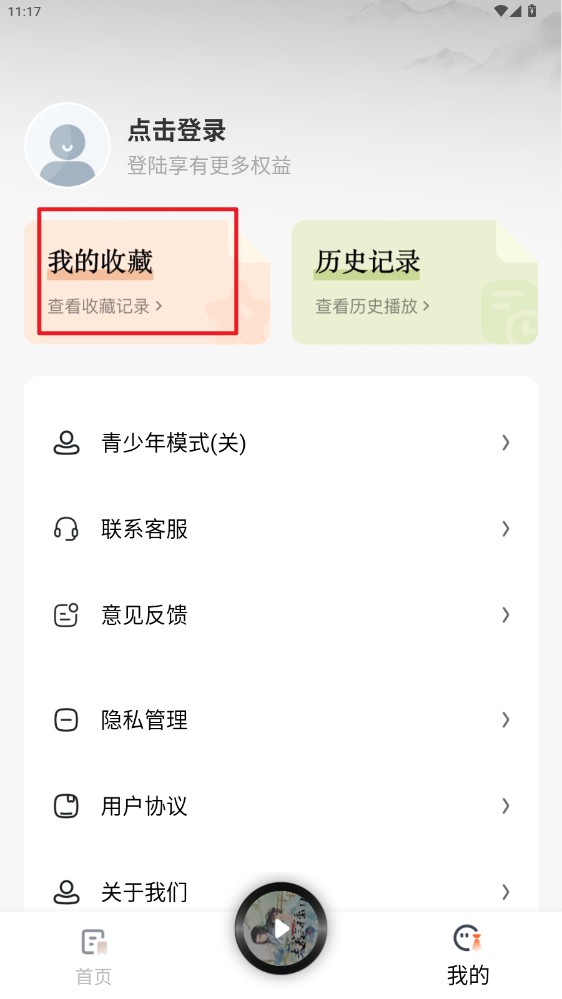Image resolution: width=562 pixels, height=999 pixels.
Task: Open 用户协议 row
Action: pyautogui.click(x=281, y=806)
